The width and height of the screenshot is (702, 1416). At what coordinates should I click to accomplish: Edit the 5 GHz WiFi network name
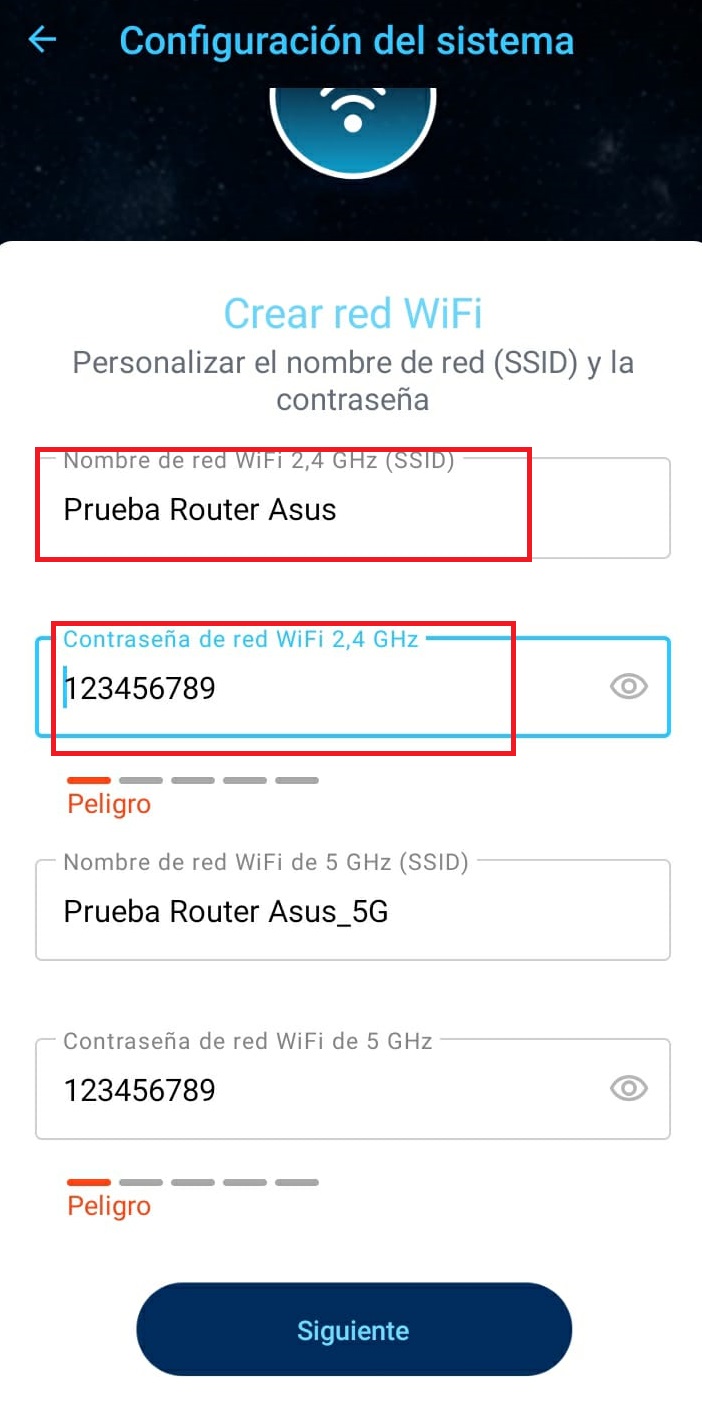pos(330,912)
